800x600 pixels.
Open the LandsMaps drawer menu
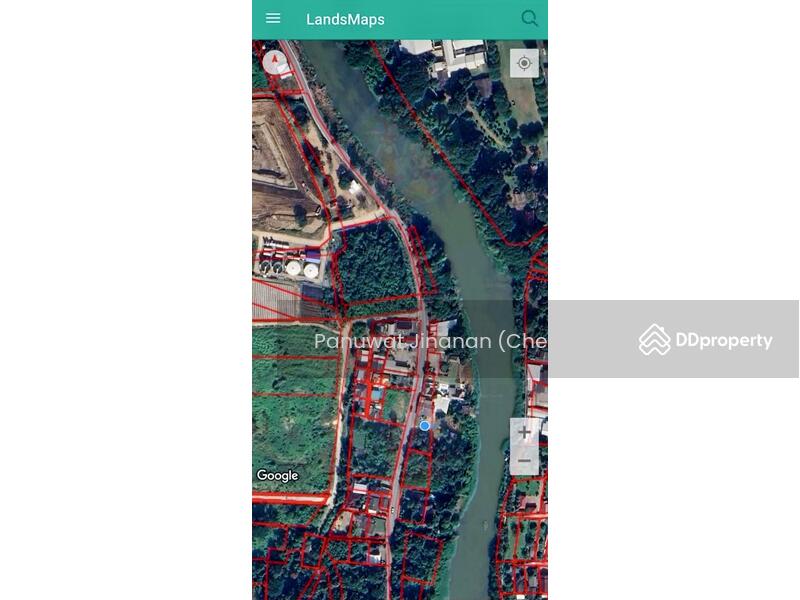pos(273,19)
